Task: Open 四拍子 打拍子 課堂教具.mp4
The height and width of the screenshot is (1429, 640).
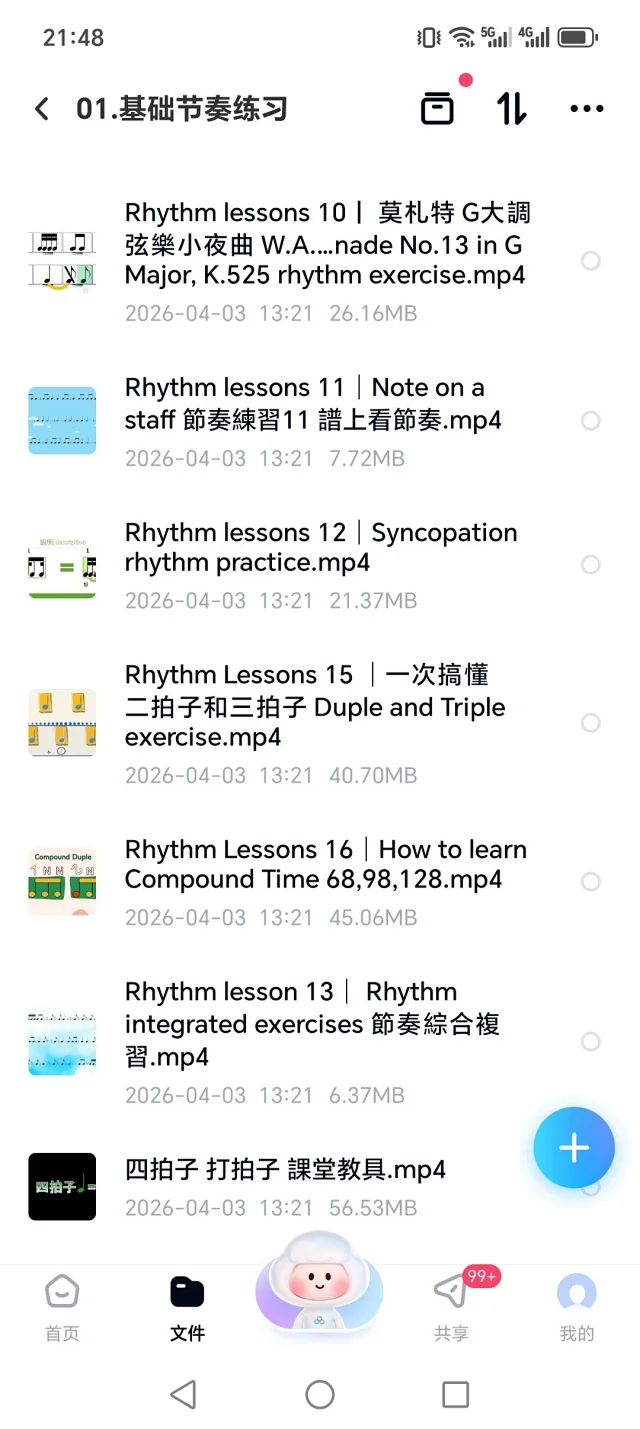Action: pos(285,1169)
